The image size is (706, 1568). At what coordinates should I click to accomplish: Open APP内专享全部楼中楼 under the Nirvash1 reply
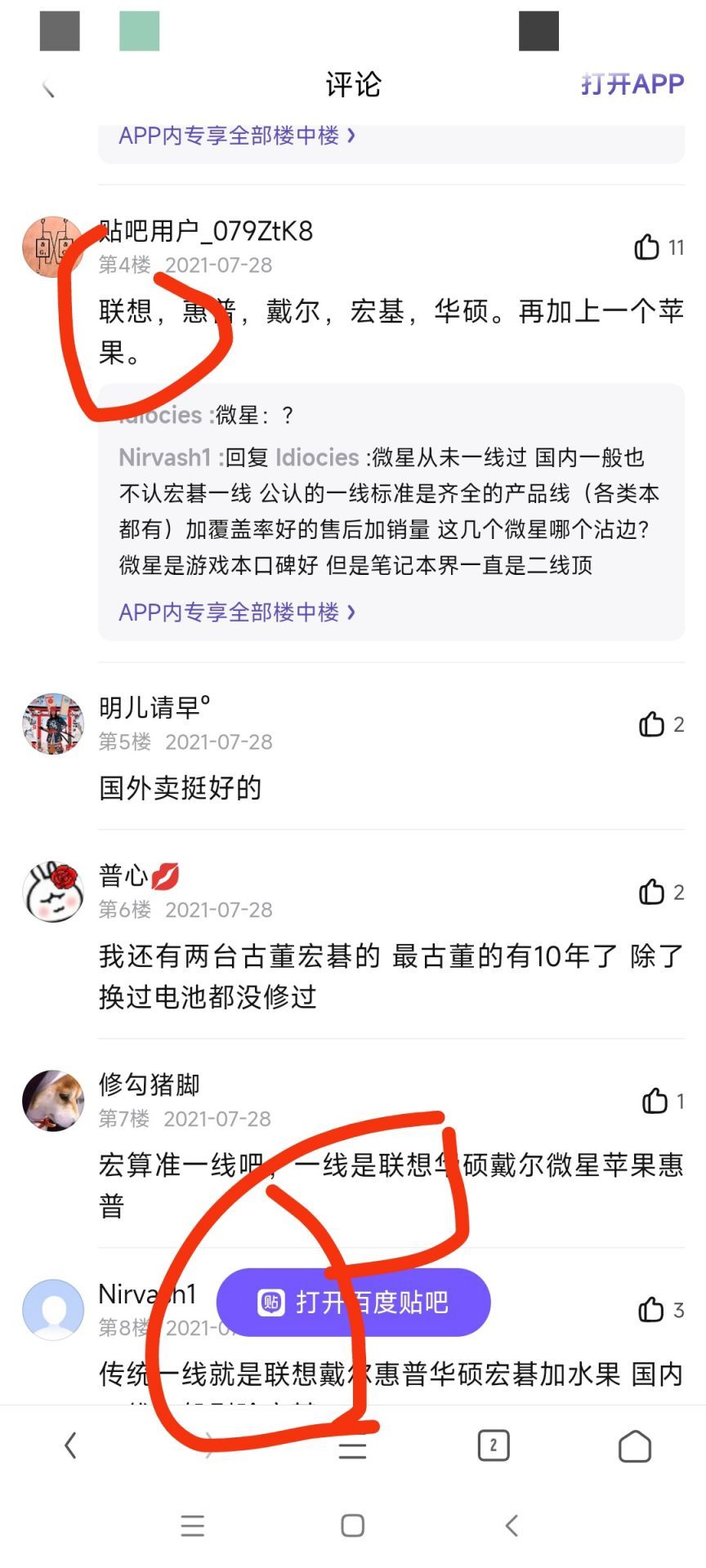point(237,612)
